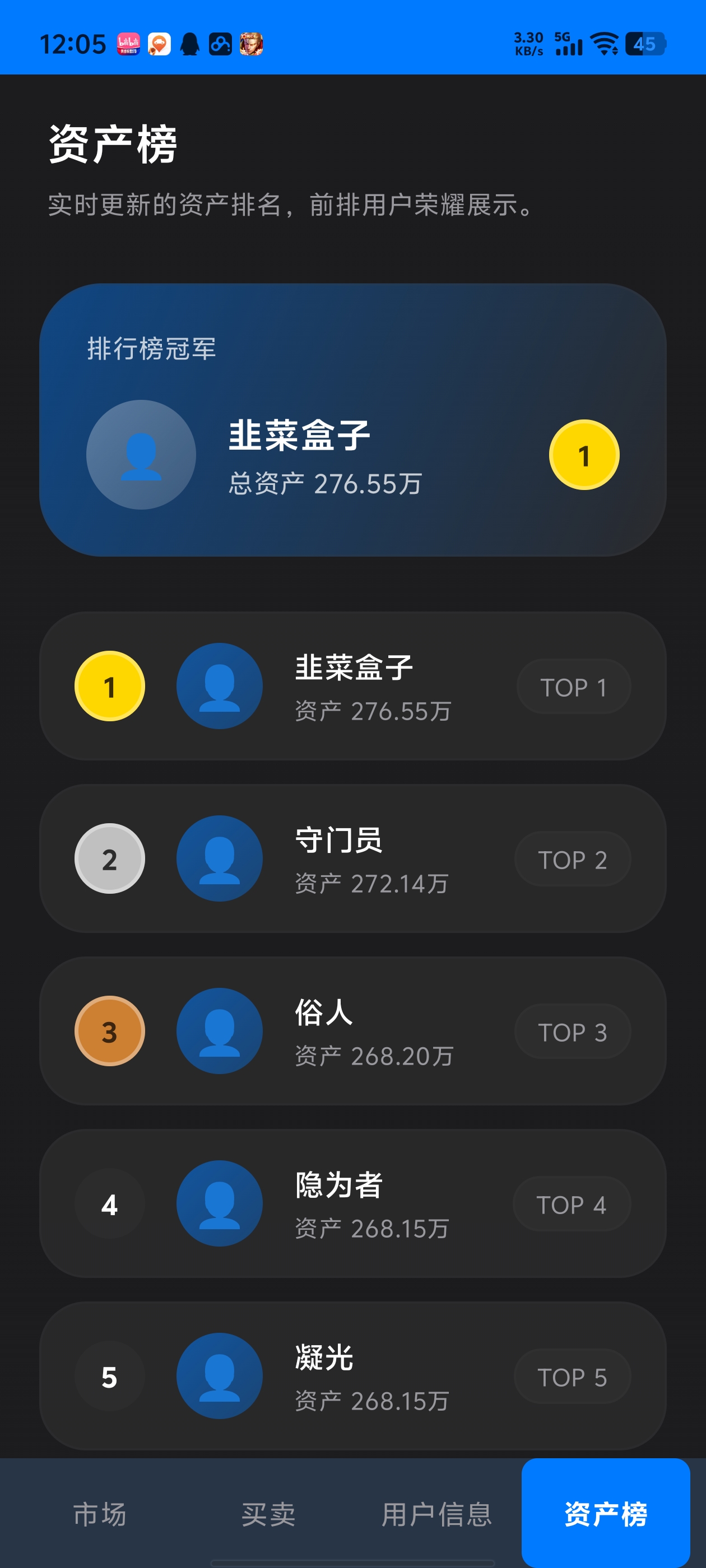Open the champion 韭菜盒子's avatar
This screenshot has height=1568, width=706.
pyautogui.click(x=141, y=455)
